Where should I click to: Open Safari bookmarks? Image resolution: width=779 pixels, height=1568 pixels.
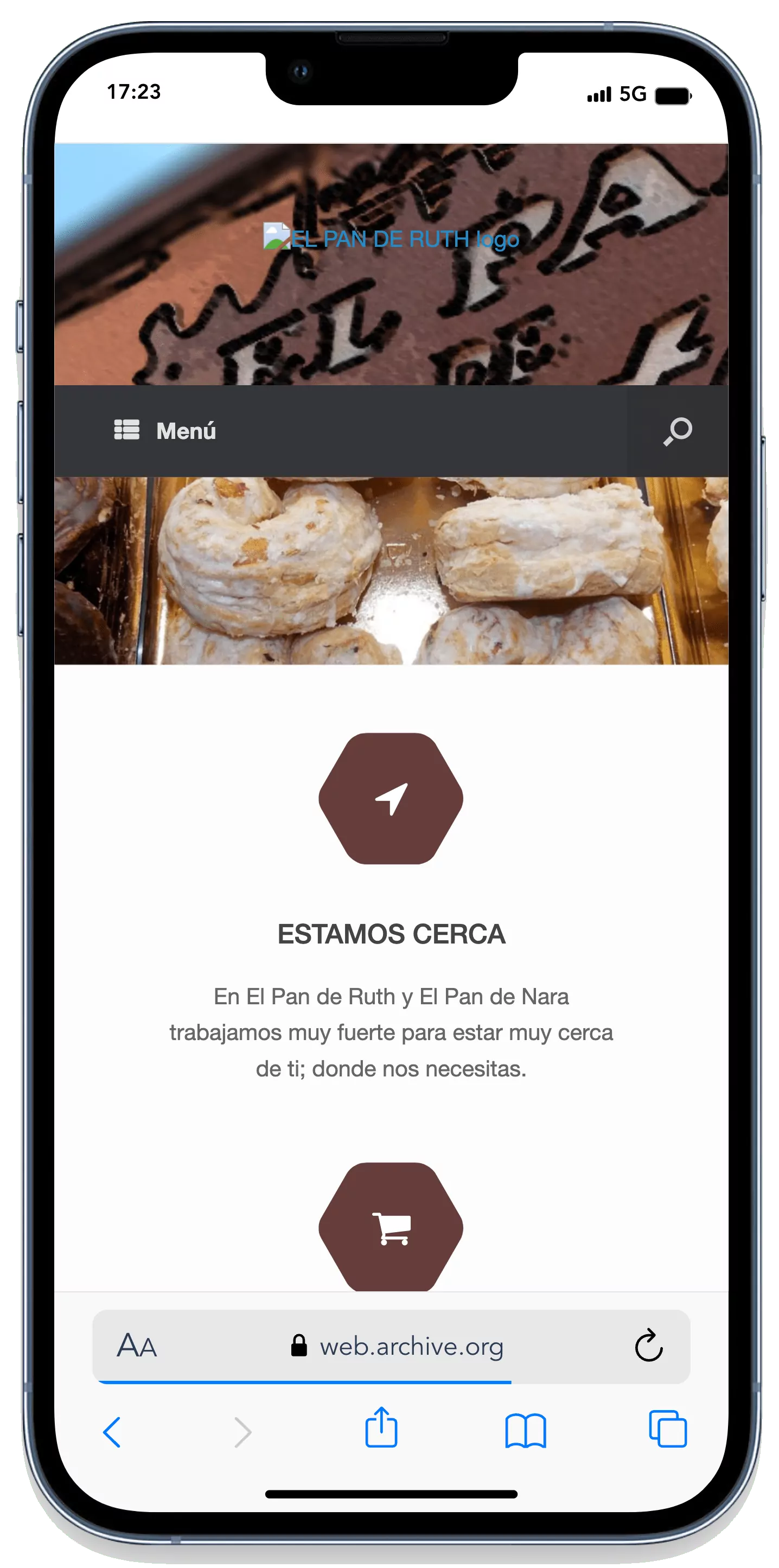pos(525,1430)
